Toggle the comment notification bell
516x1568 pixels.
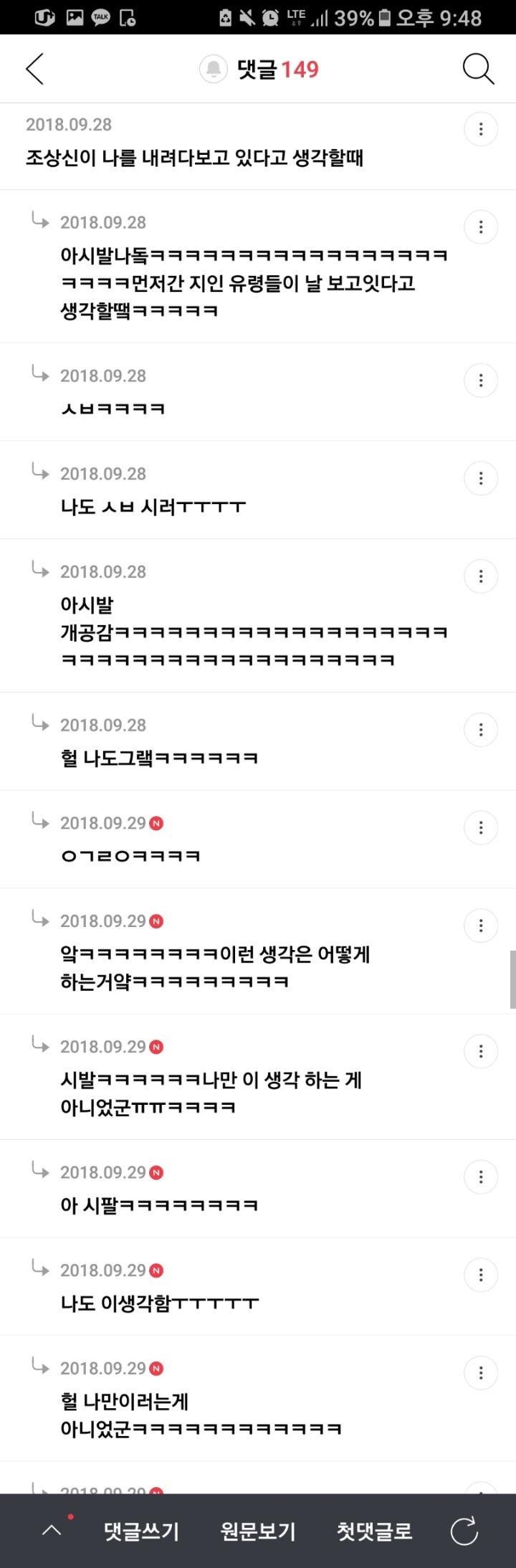213,70
